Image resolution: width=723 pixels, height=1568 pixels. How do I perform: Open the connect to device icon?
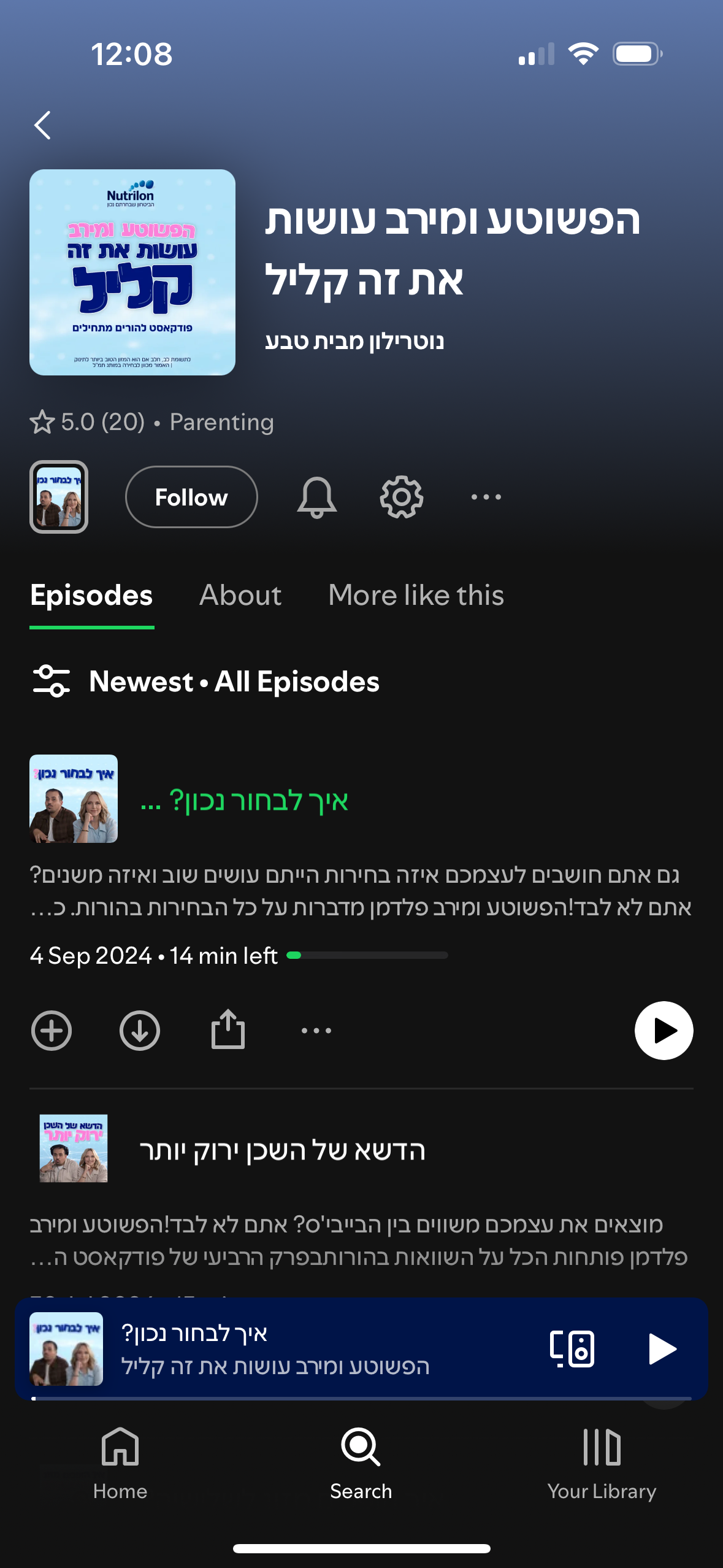point(572,1349)
